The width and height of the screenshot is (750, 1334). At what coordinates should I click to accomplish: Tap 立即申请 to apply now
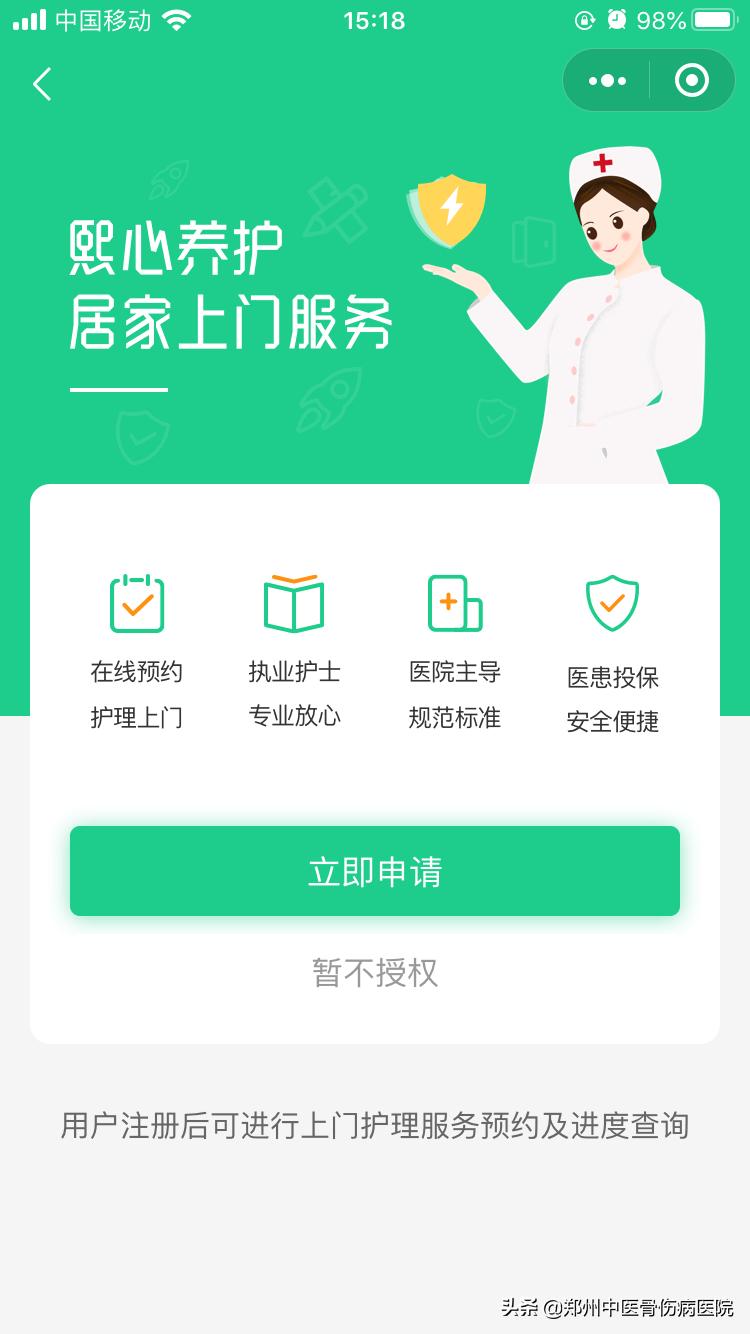click(375, 871)
